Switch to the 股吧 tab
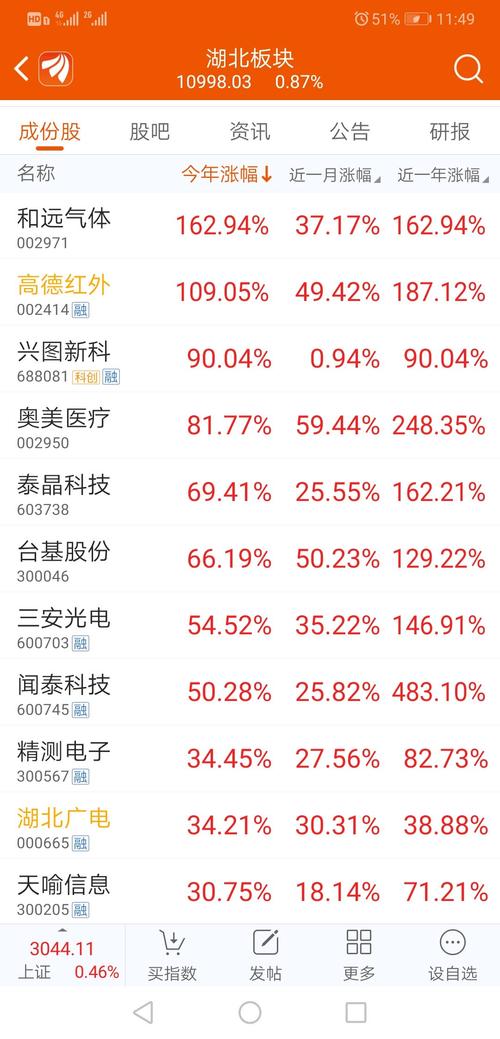This screenshot has height=1039, width=500. point(150,131)
